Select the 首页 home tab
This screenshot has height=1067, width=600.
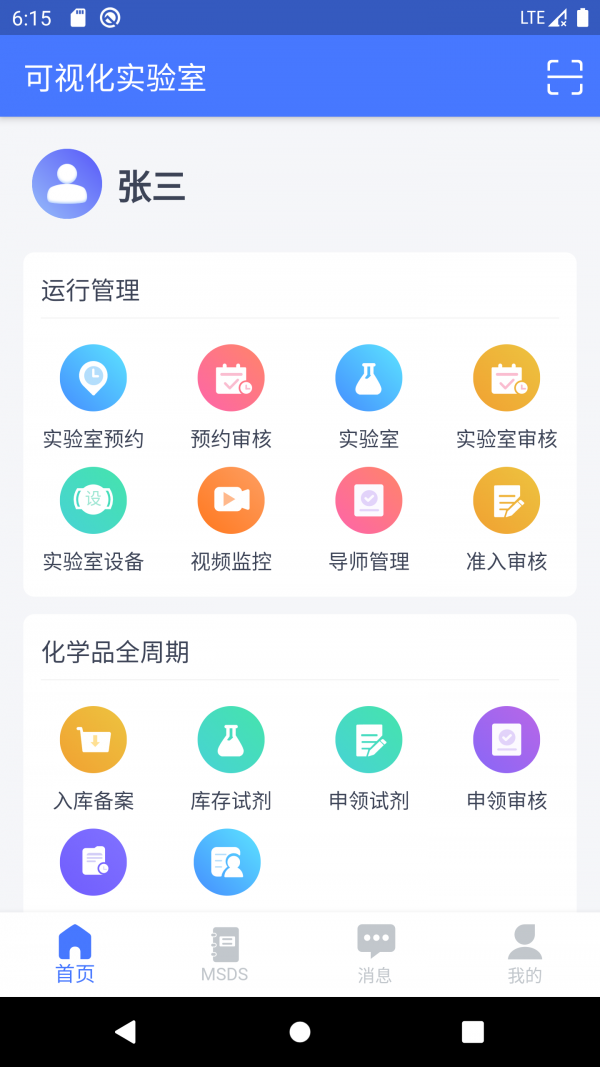click(75, 954)
